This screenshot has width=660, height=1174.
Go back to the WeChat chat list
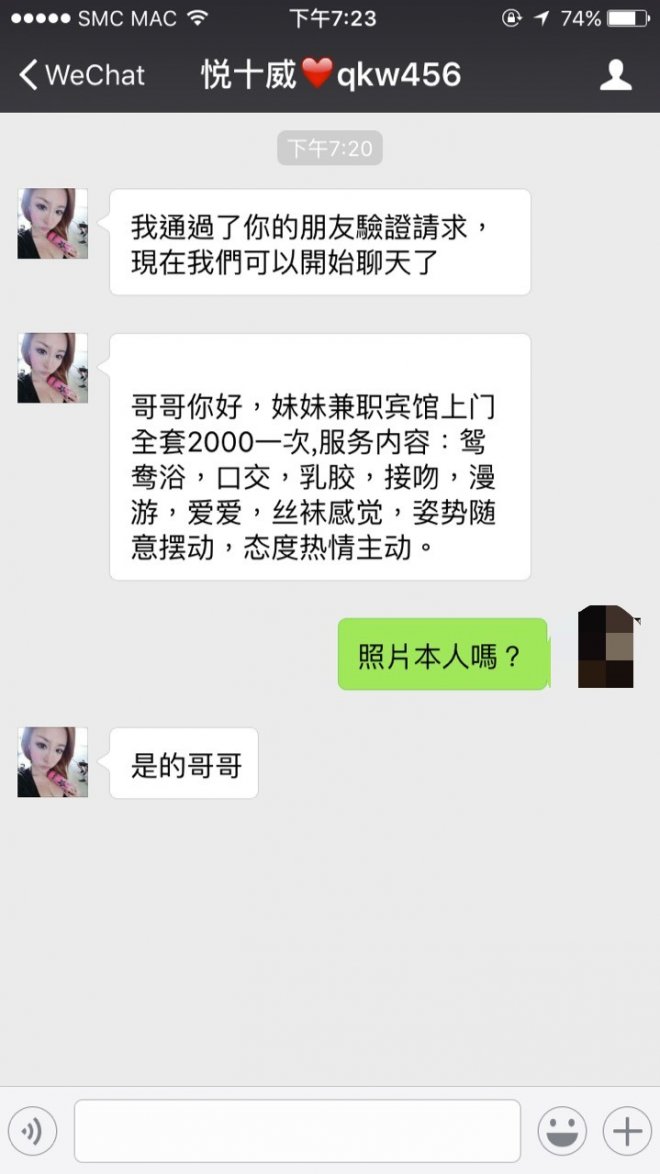pyautogui.click(x=80, y=75)
